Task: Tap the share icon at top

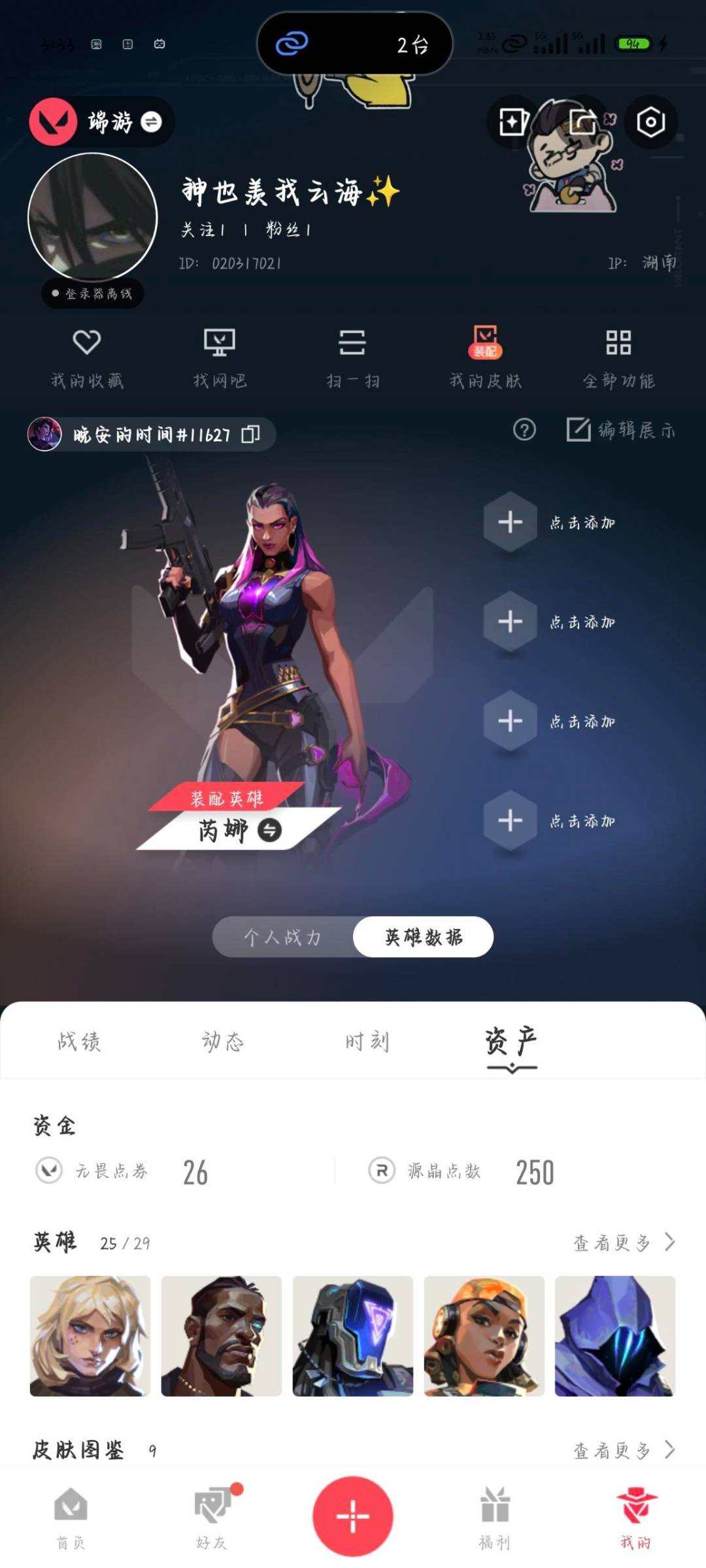Action: click(582, 122)
